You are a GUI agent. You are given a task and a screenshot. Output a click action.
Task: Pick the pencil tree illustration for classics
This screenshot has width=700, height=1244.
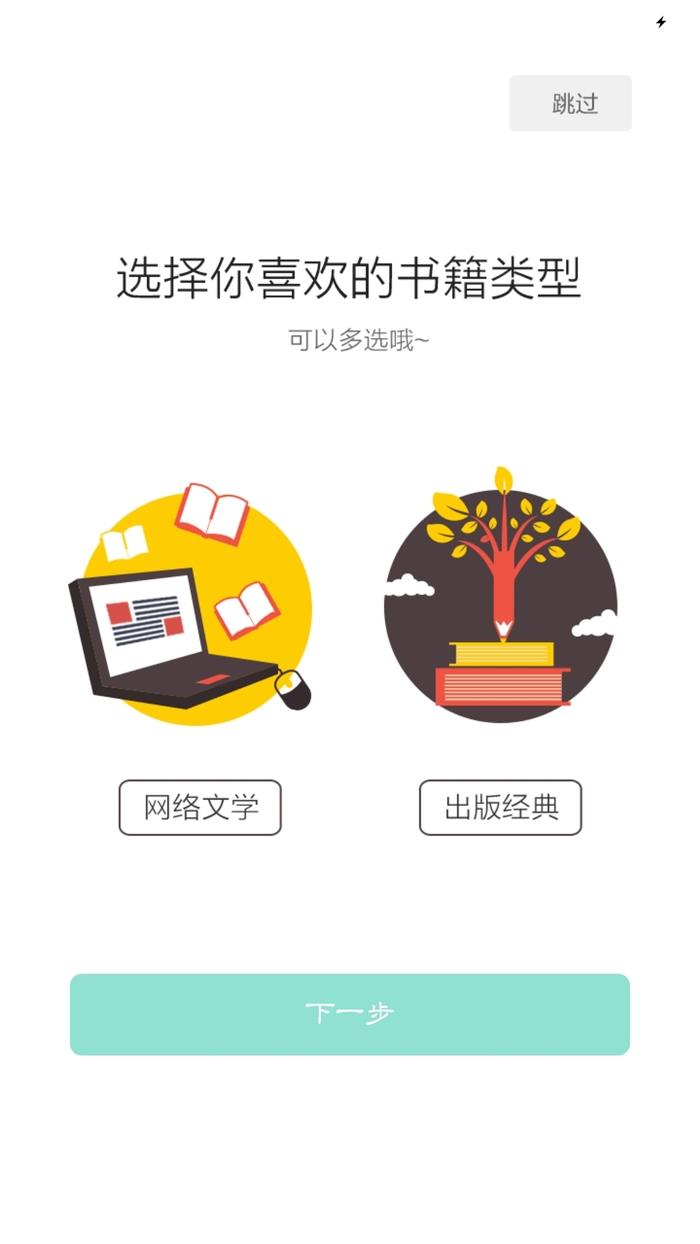pos(500,600)
